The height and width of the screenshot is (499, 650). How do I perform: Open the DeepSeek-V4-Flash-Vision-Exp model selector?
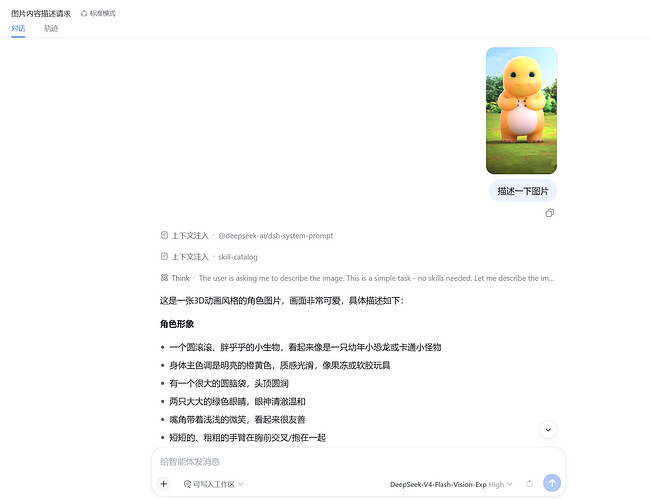[451, 484]
